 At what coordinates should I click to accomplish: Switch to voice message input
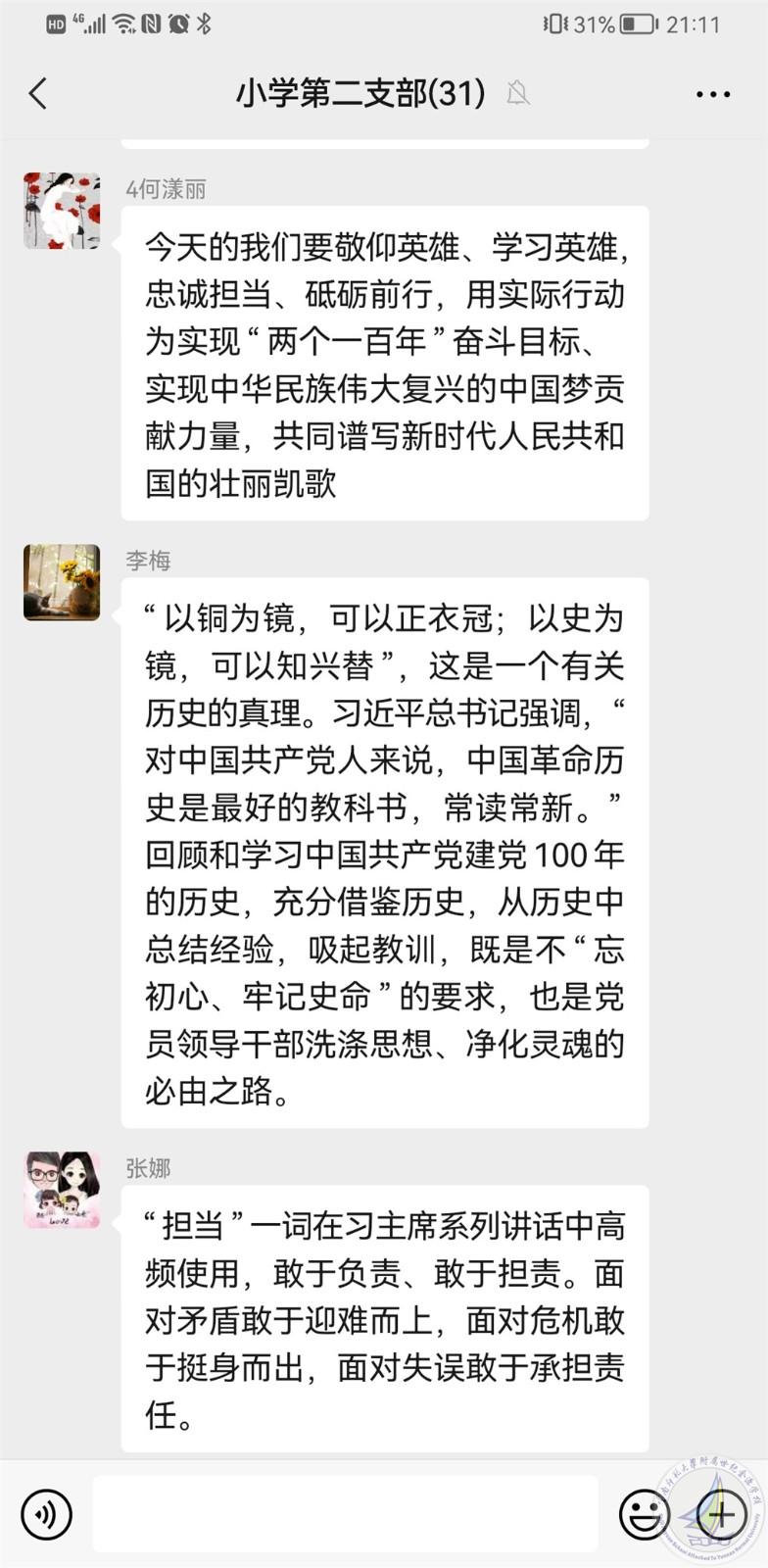(46, 1514)
